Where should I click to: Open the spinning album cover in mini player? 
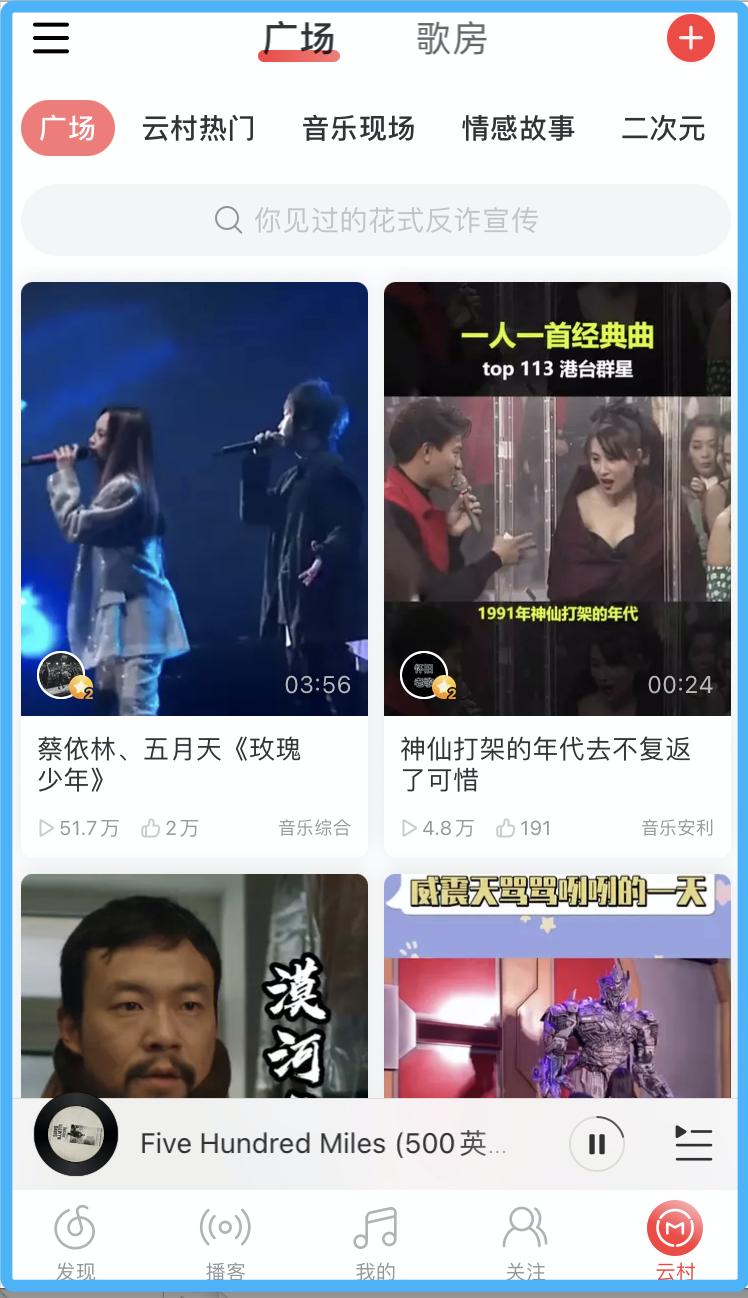pos(76,1135)
